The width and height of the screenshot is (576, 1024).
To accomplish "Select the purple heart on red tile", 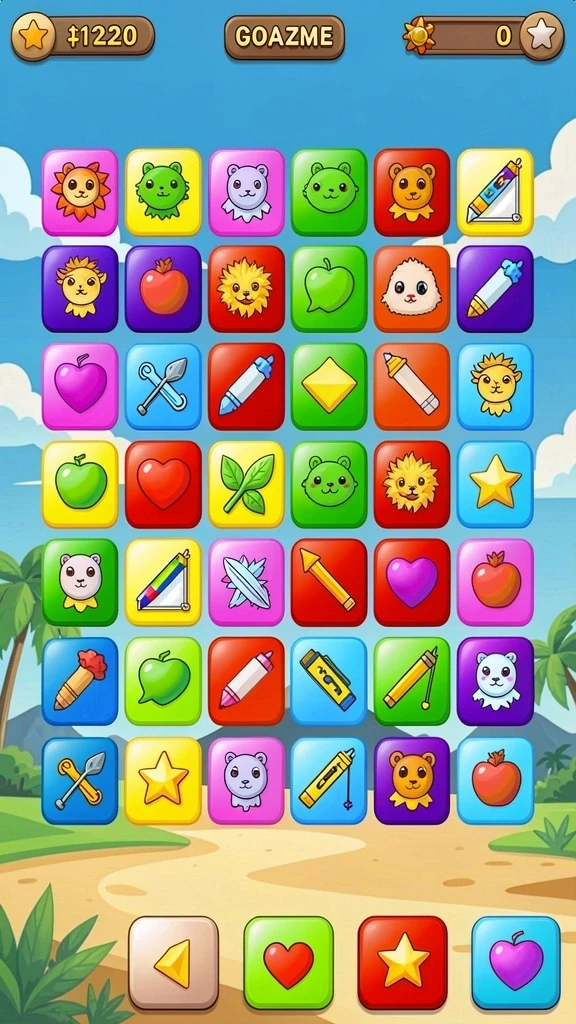I will 412,582.
